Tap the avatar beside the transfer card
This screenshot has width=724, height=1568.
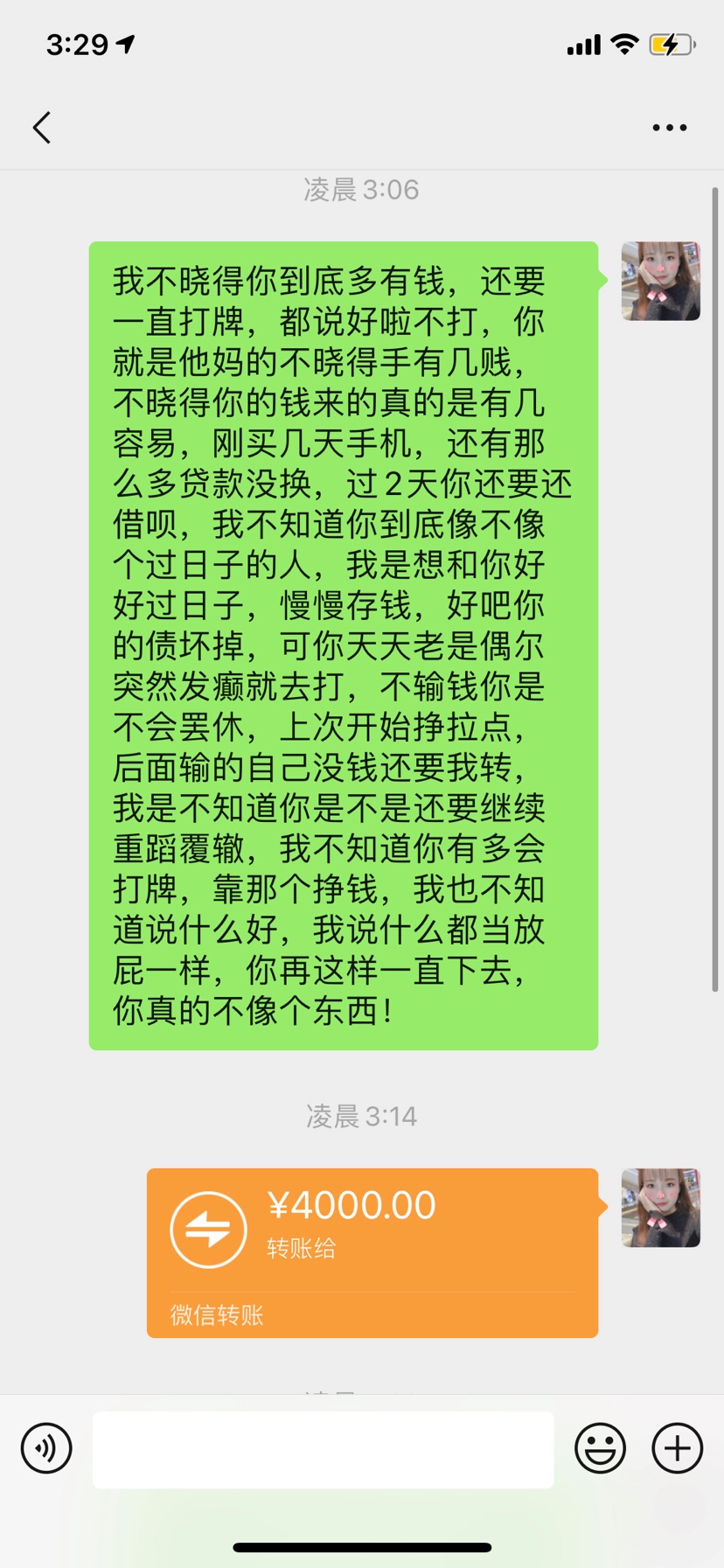click(x=660, y=1208)
